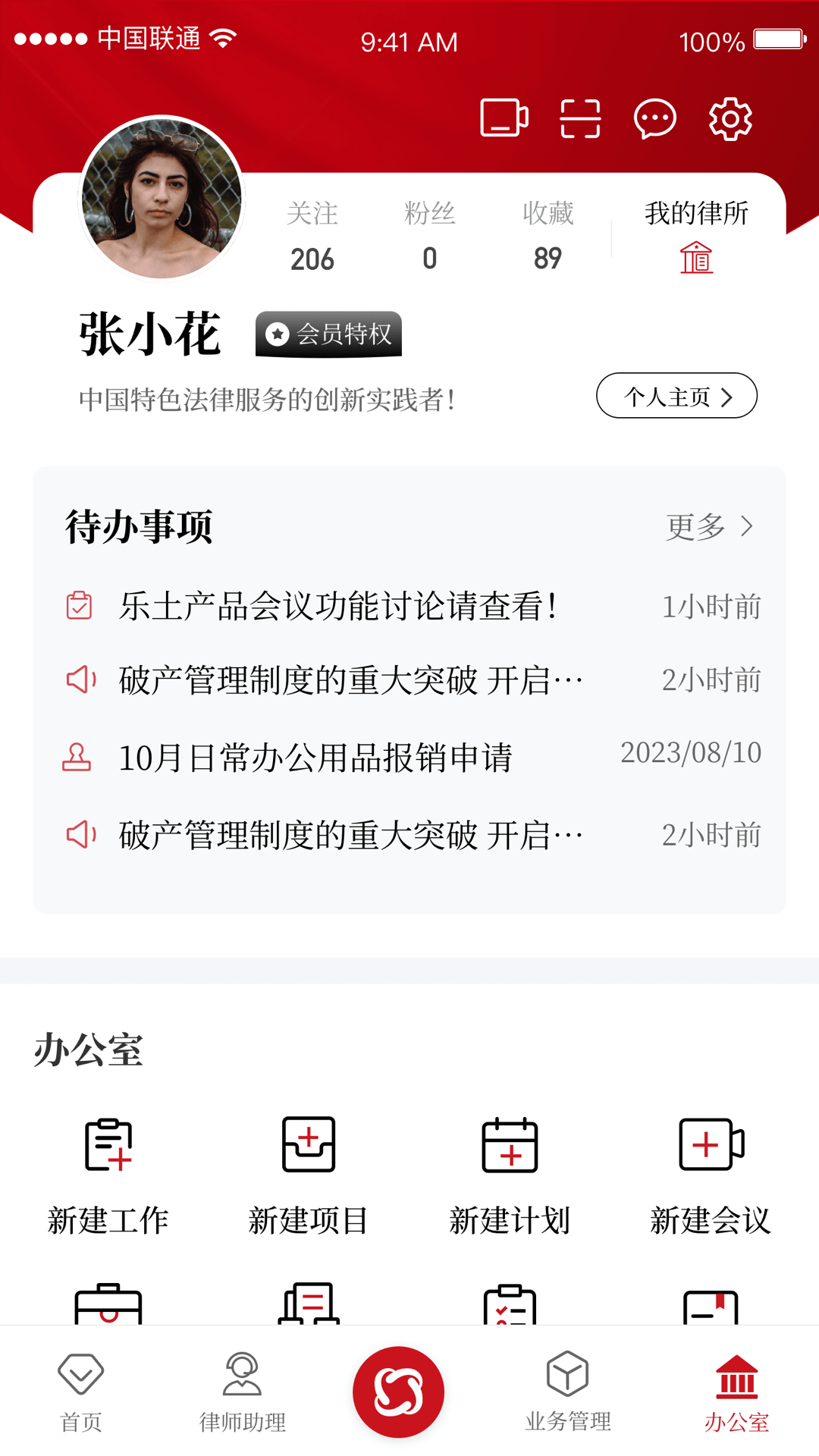The image size is (819, 1456).
Task: Open the video call icon in top bar
Action: point(503,118)
